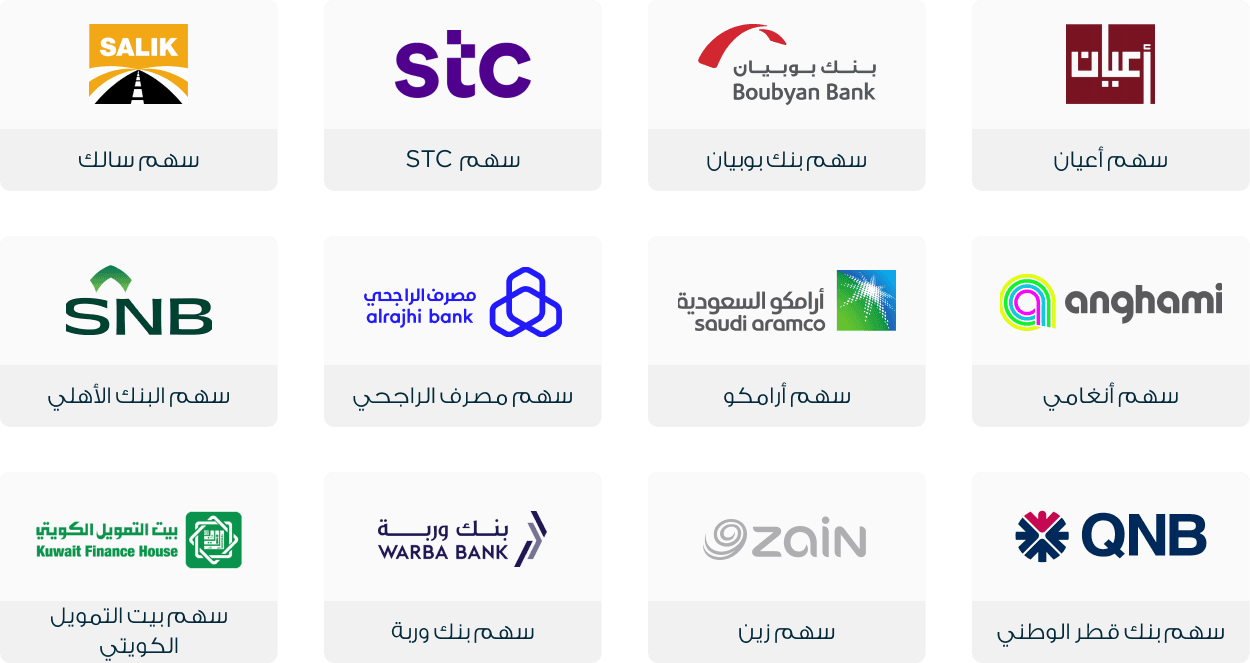Viewport: 1250px width, 663px height.
Task: Open the Warba Bank stock card
Action: [463, 566]
